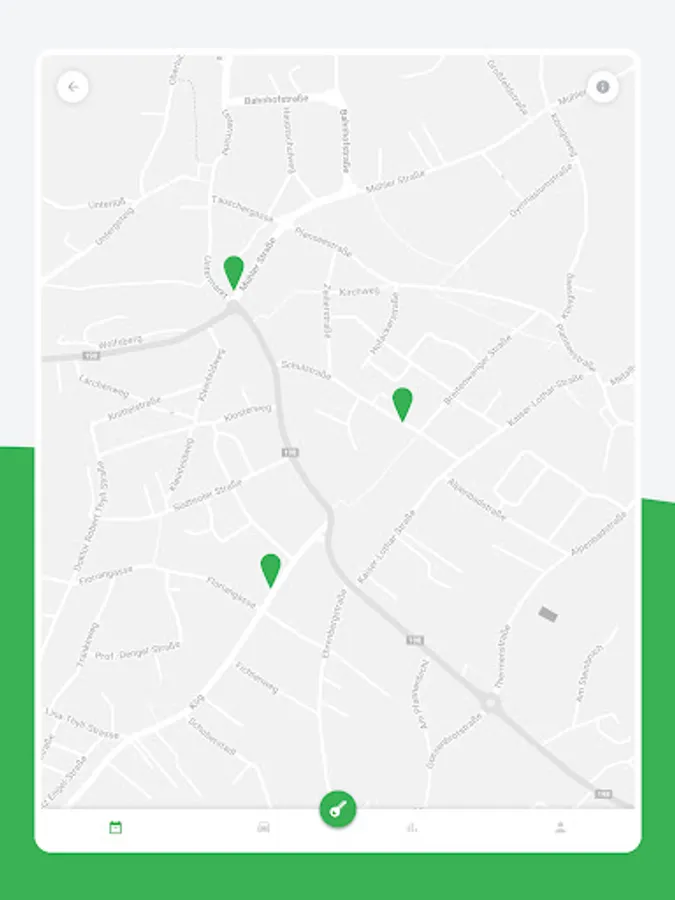This screenshot has width=675, height=900.
Task: Select the map pin on Müller Straße
Action: click(x=234, y=271)
